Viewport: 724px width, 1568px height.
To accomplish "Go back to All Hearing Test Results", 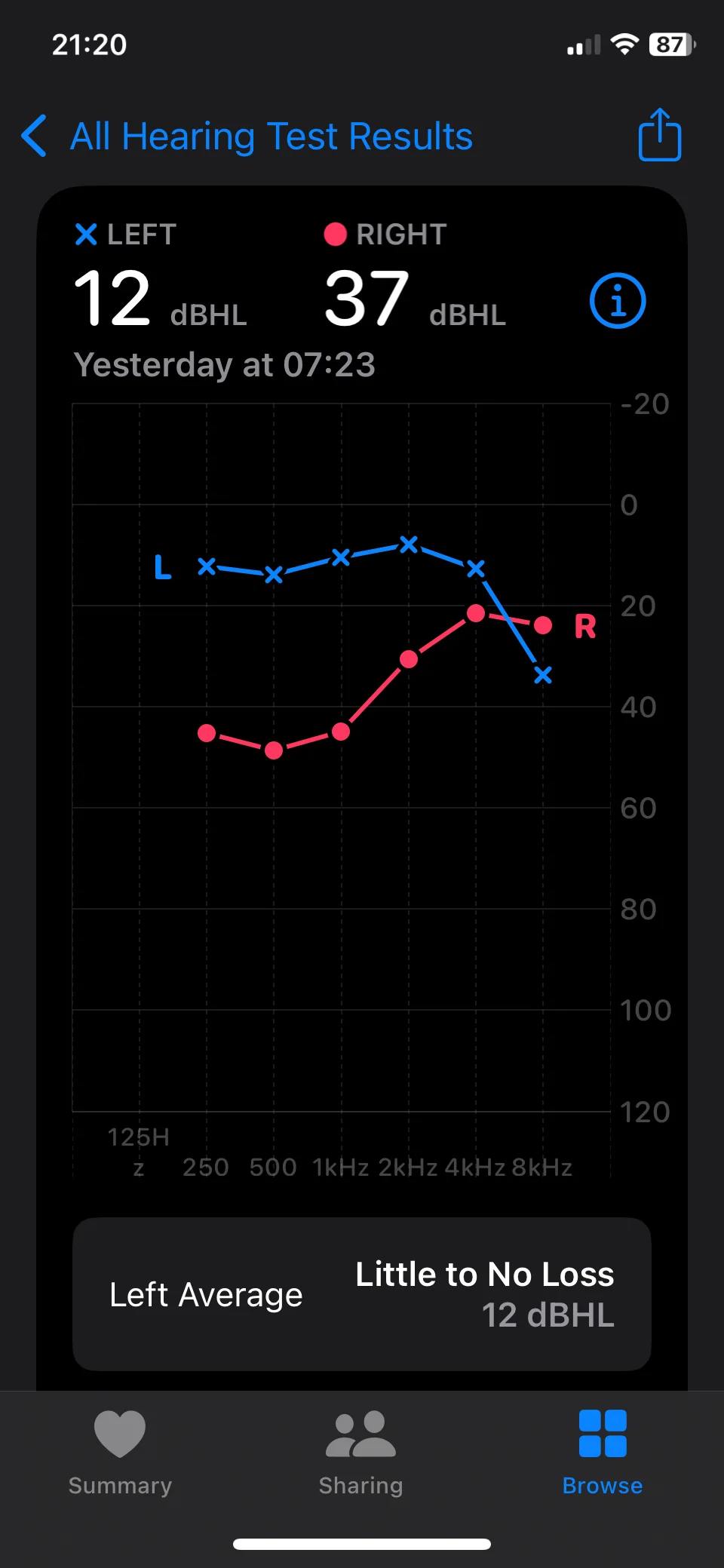I will point(247,137).
